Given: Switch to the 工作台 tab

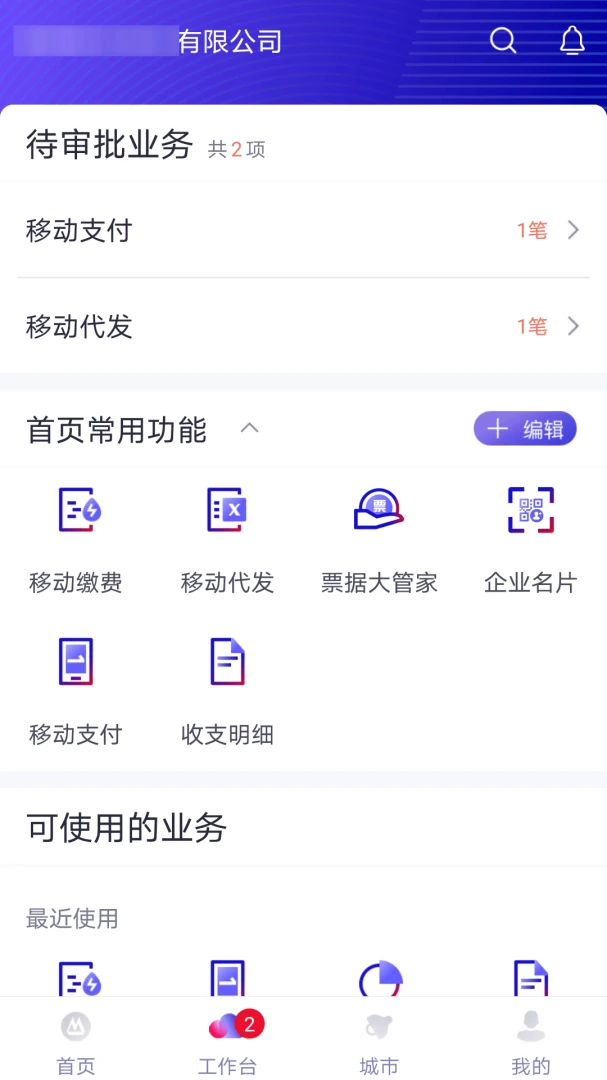Looking at the screenshot, I should (x=228, y=1042).
